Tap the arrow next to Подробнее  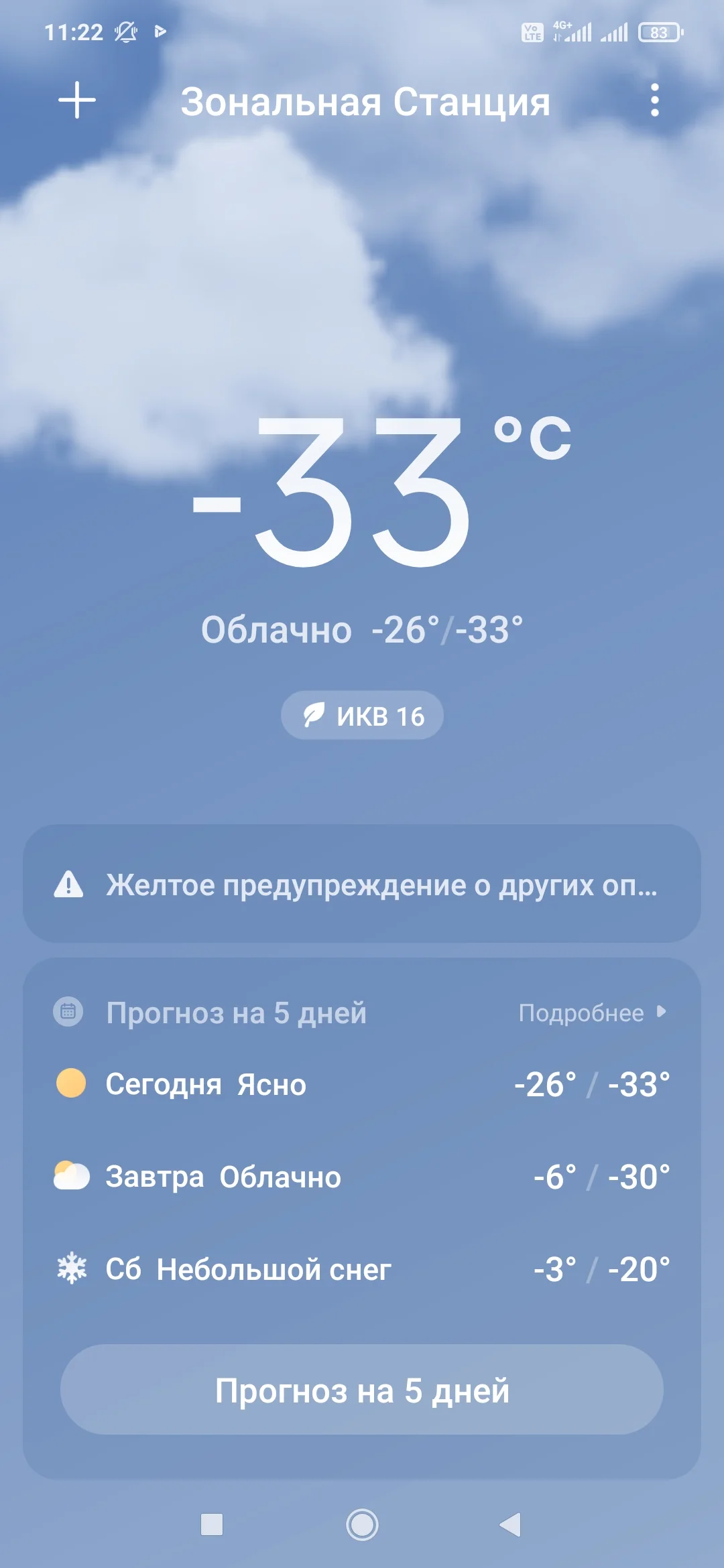(x=660, y=1014)
